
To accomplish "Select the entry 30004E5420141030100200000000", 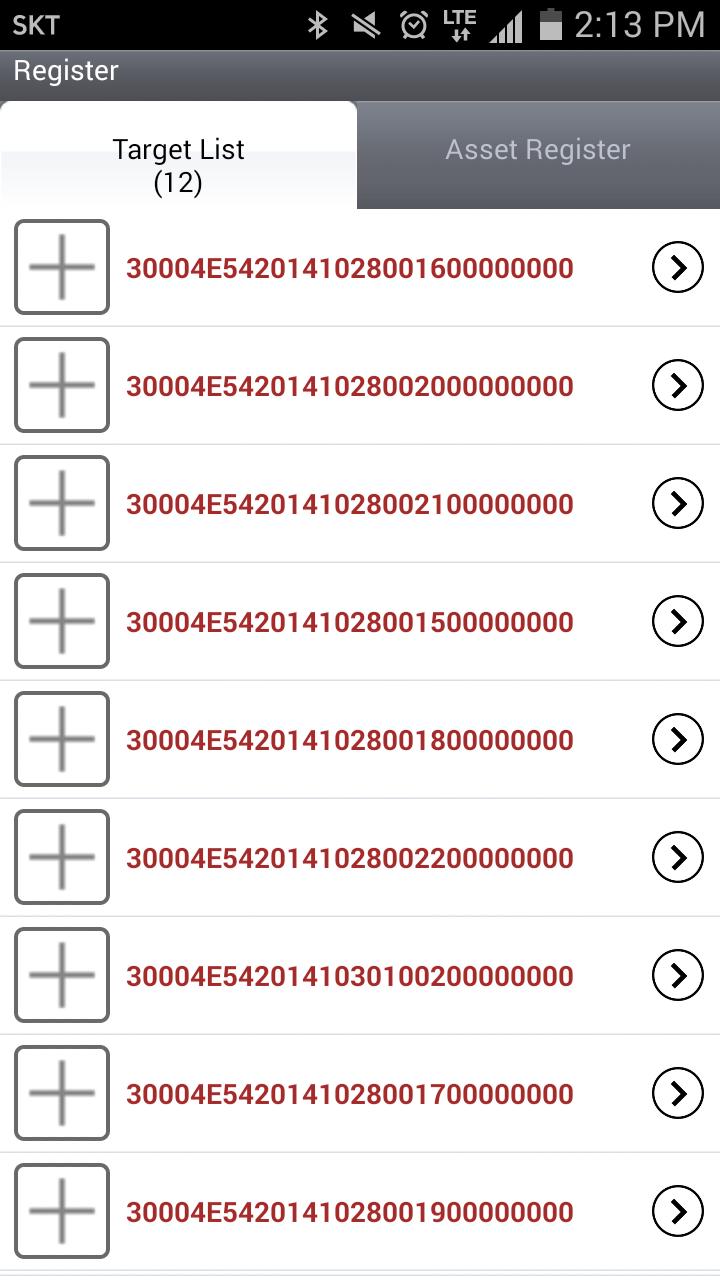I will pyautogui.click(x=348, y=974).
